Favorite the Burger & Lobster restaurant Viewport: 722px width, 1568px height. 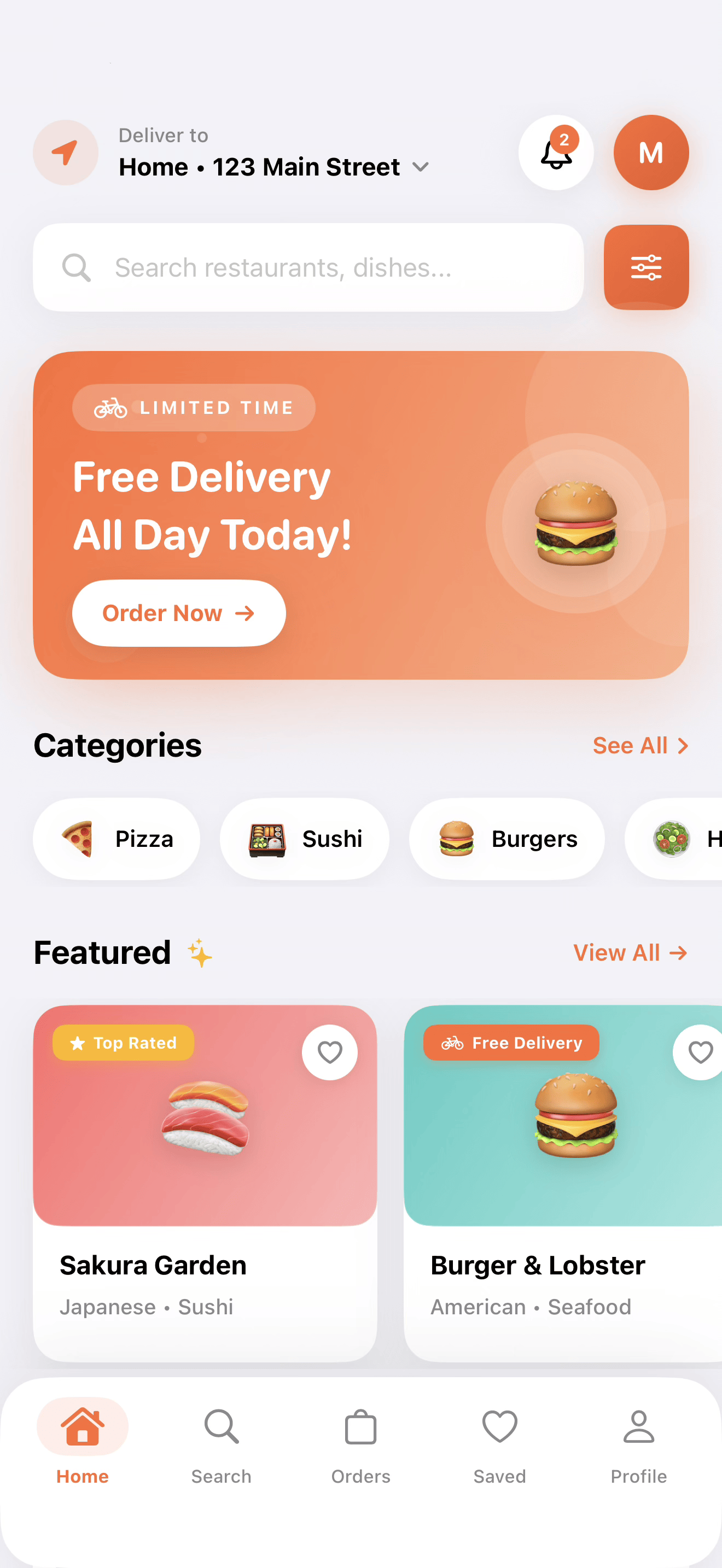(699, 1052)
